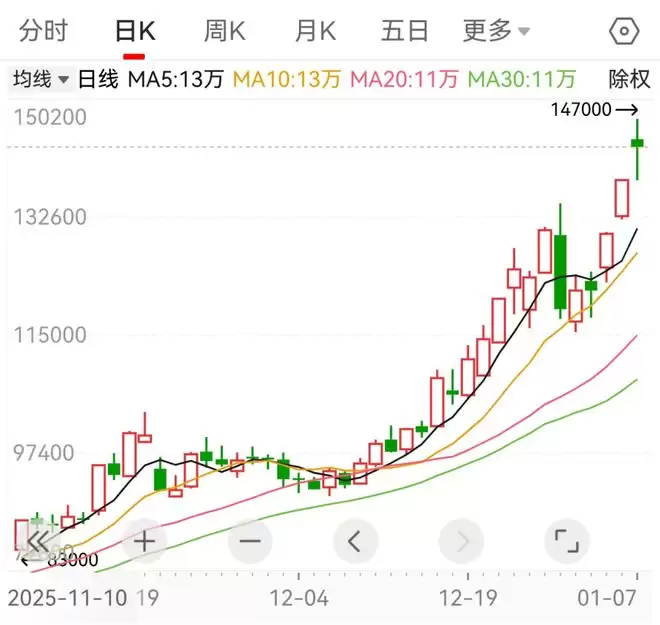Viewport: 660px width, 625px height.
Task: Move chart left with the arrow
Action: (x=355, y=542)
